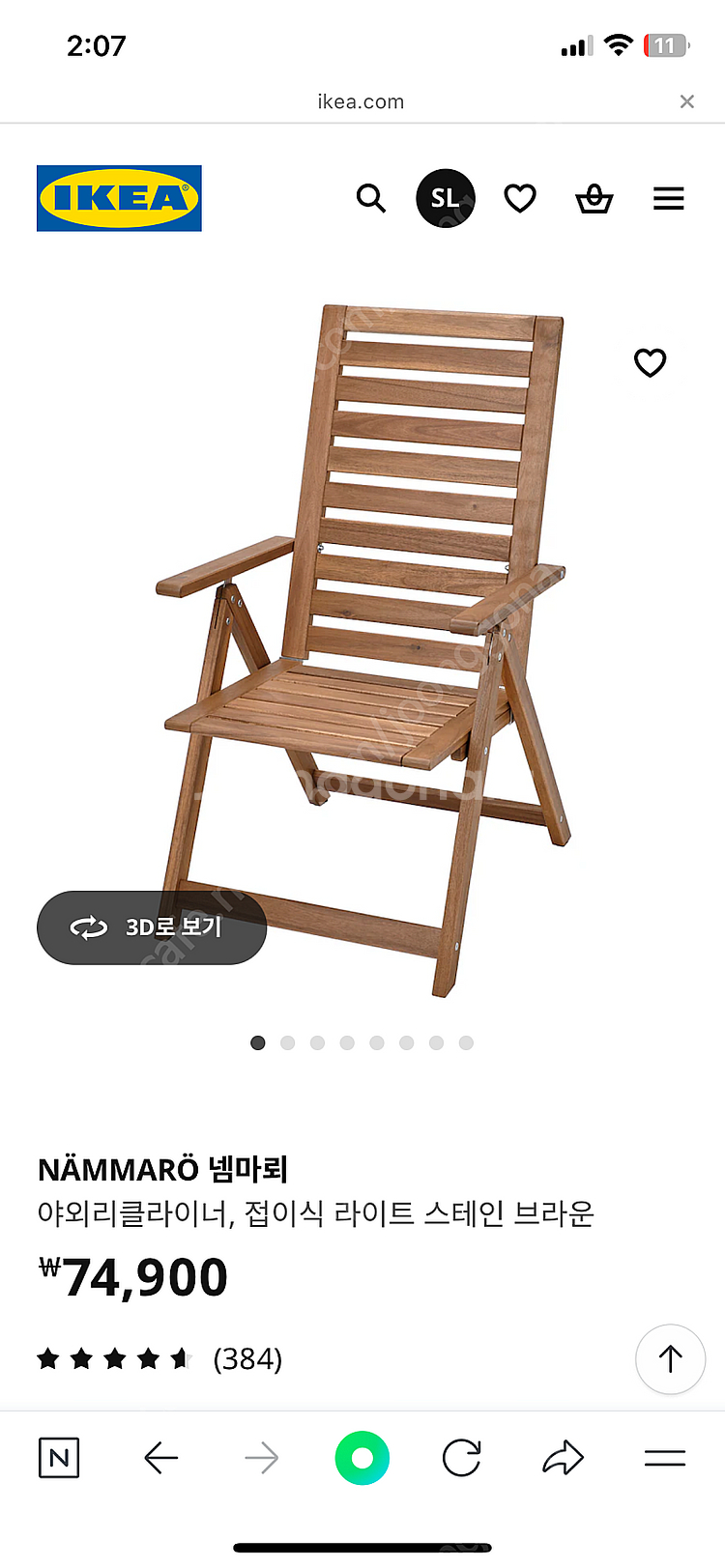Tap the green Naver circle button
The image size is (725, 1568).
pos(362,1458)
